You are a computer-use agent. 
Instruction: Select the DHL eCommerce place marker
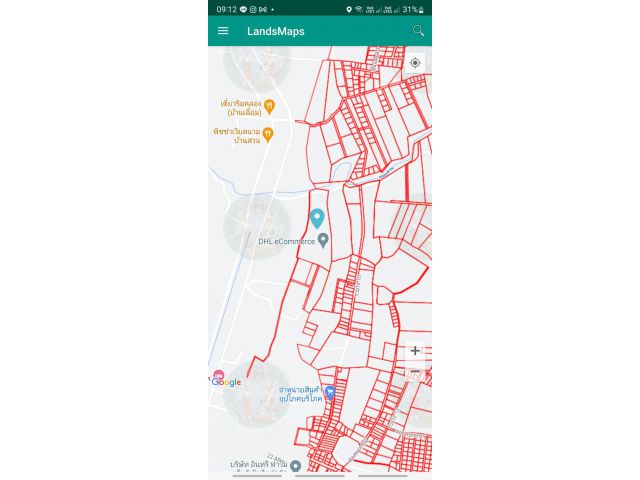[323, 240]
